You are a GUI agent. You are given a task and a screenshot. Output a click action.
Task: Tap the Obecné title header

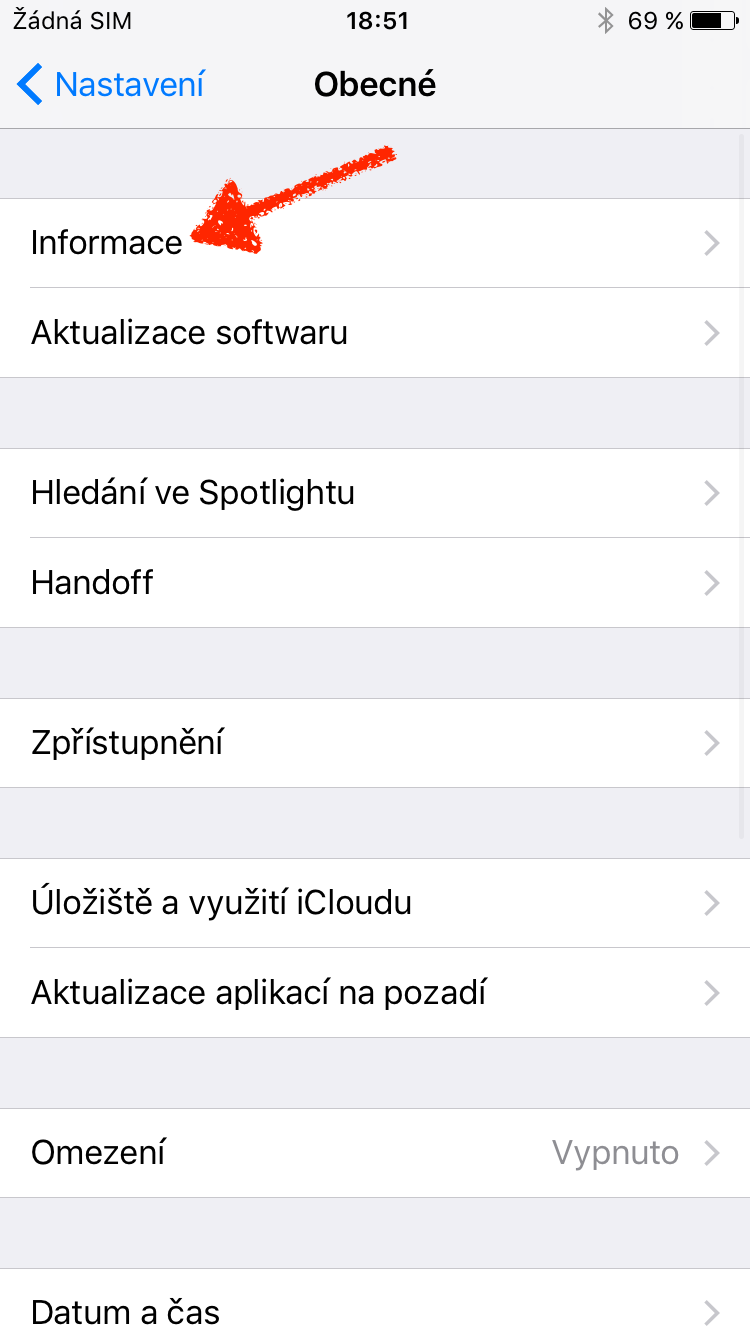click(375, 84)
